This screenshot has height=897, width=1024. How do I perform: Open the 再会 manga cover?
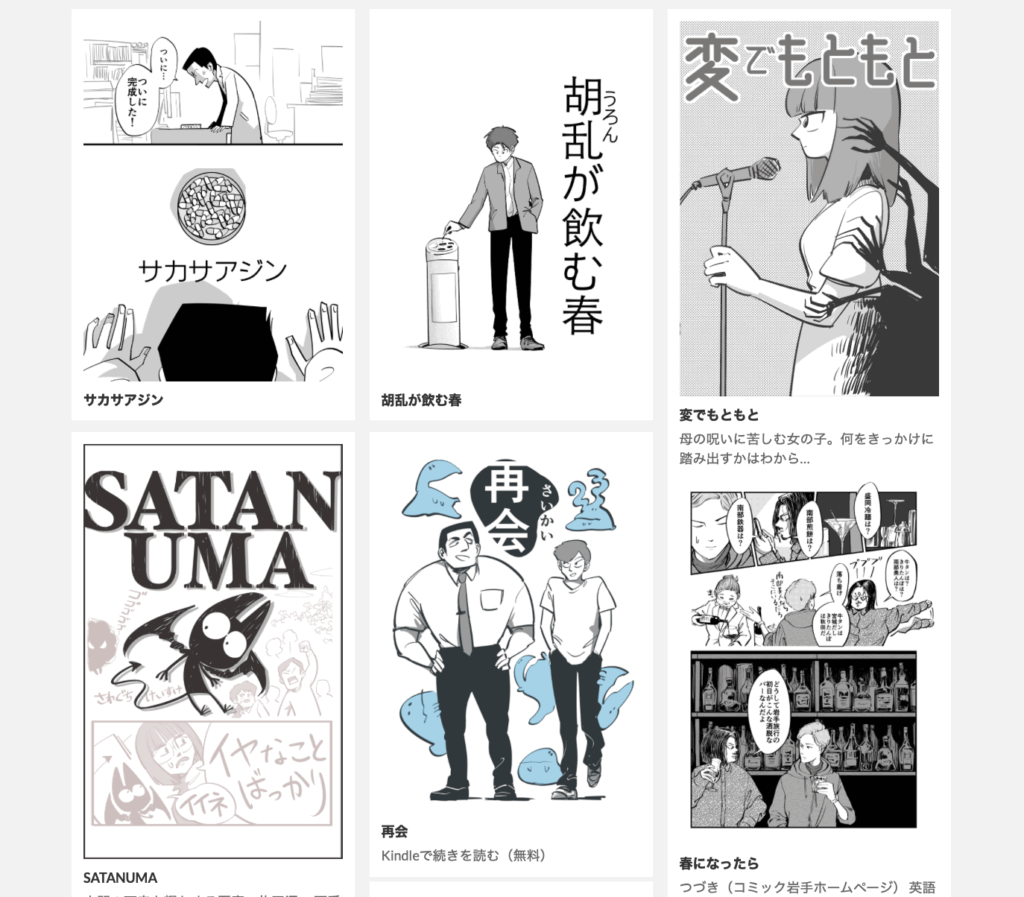pos(510,630)
